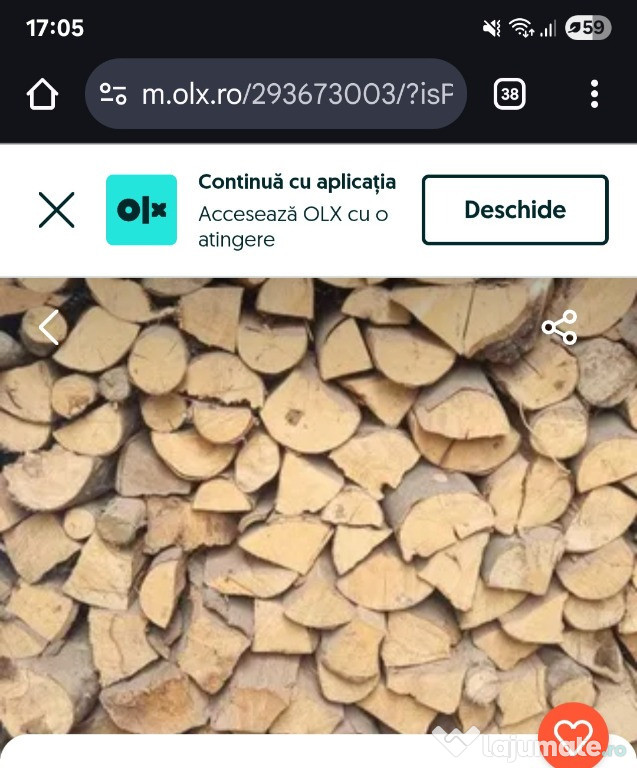Dismiss the OLX app banner
This screenshot has height=768, width=637.
pos(56,210)
